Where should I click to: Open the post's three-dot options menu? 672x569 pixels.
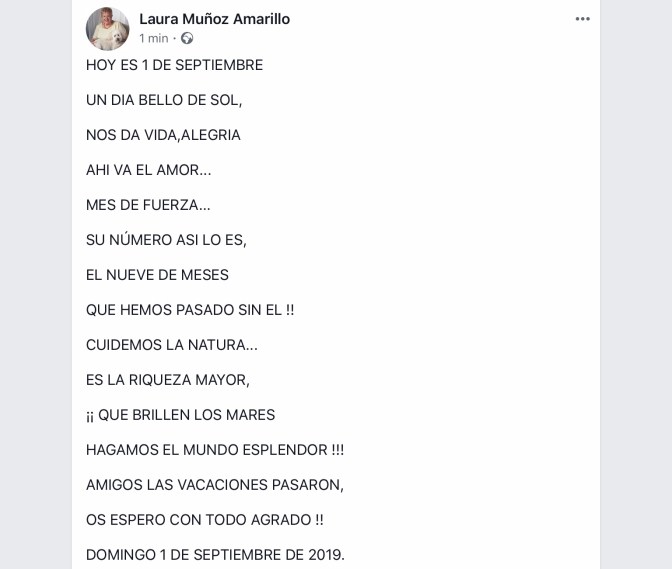tap(582, 19)
